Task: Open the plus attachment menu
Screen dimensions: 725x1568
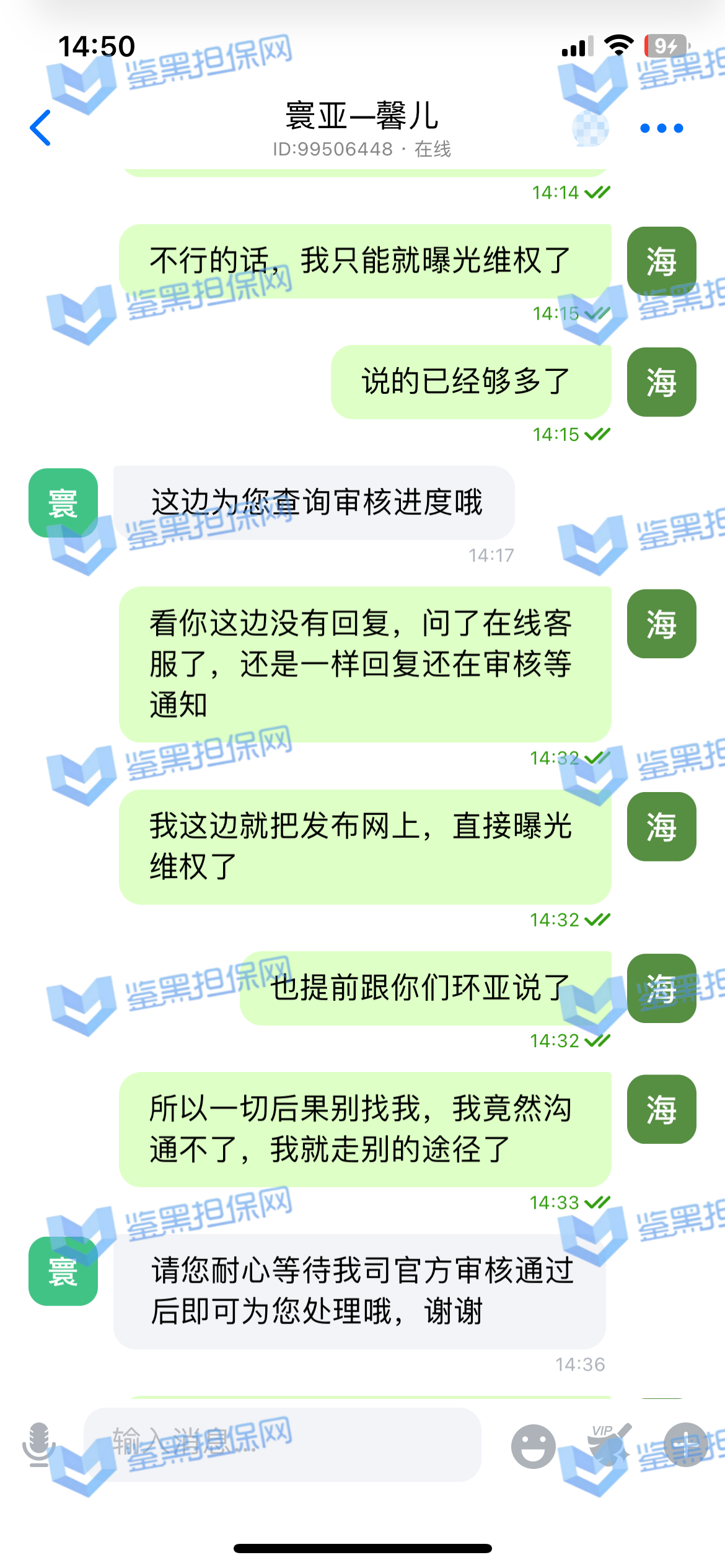Action: [x=685, y=1445]
